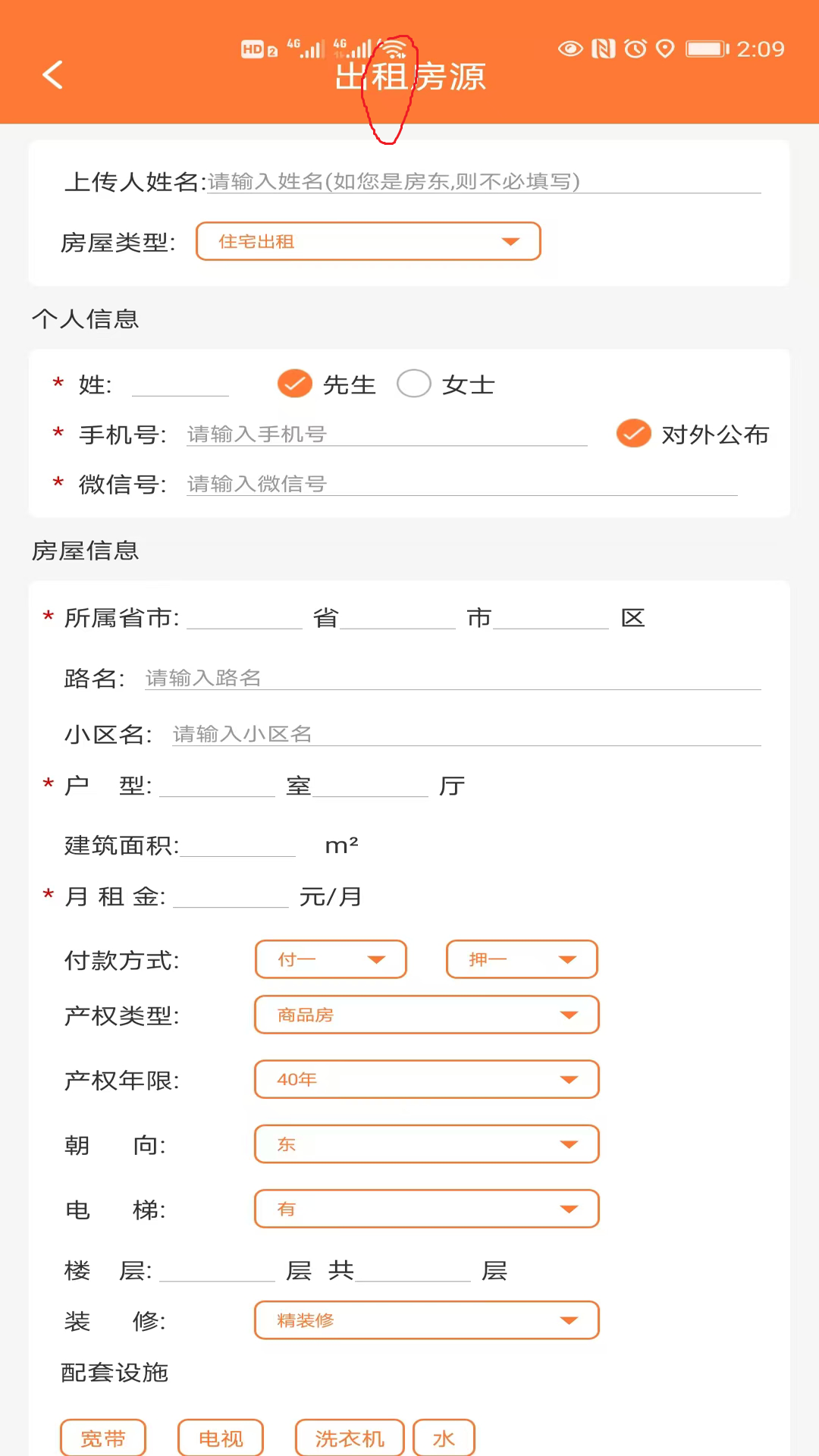Tap the 微信号 input field

[x=461, y=484]
